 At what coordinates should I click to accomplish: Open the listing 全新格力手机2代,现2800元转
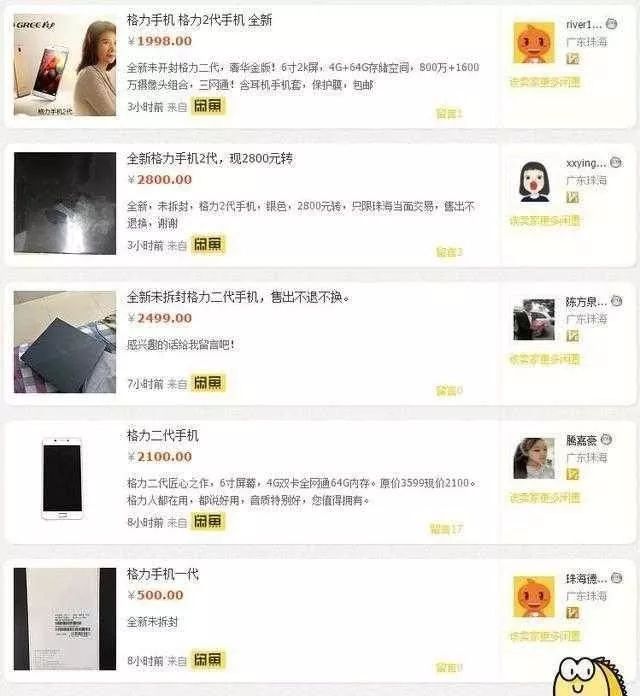(x=209, y=159)
